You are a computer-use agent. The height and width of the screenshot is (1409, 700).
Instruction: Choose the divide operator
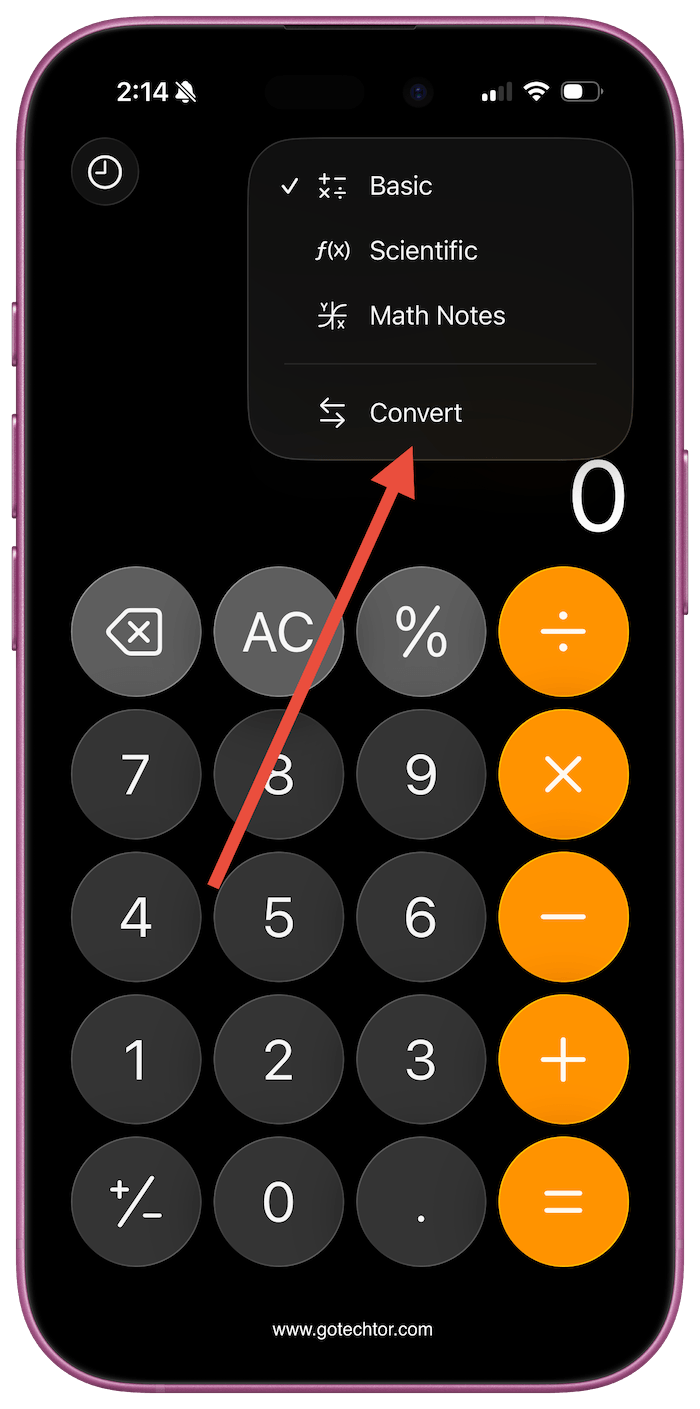click(563, 632)
